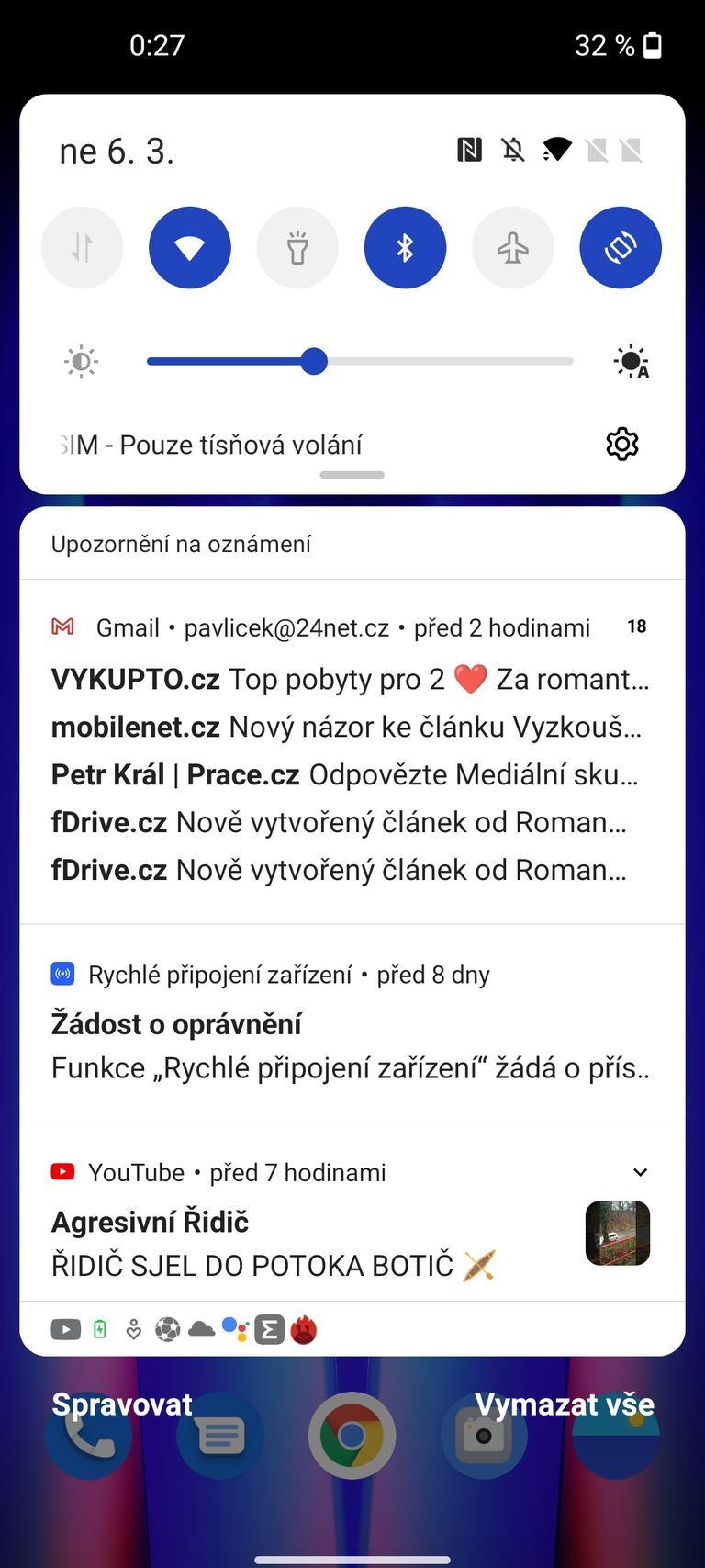Tap the Agresivní Řidič video thumbnail
705x1568 pixels.
(x=617, y=1232)
